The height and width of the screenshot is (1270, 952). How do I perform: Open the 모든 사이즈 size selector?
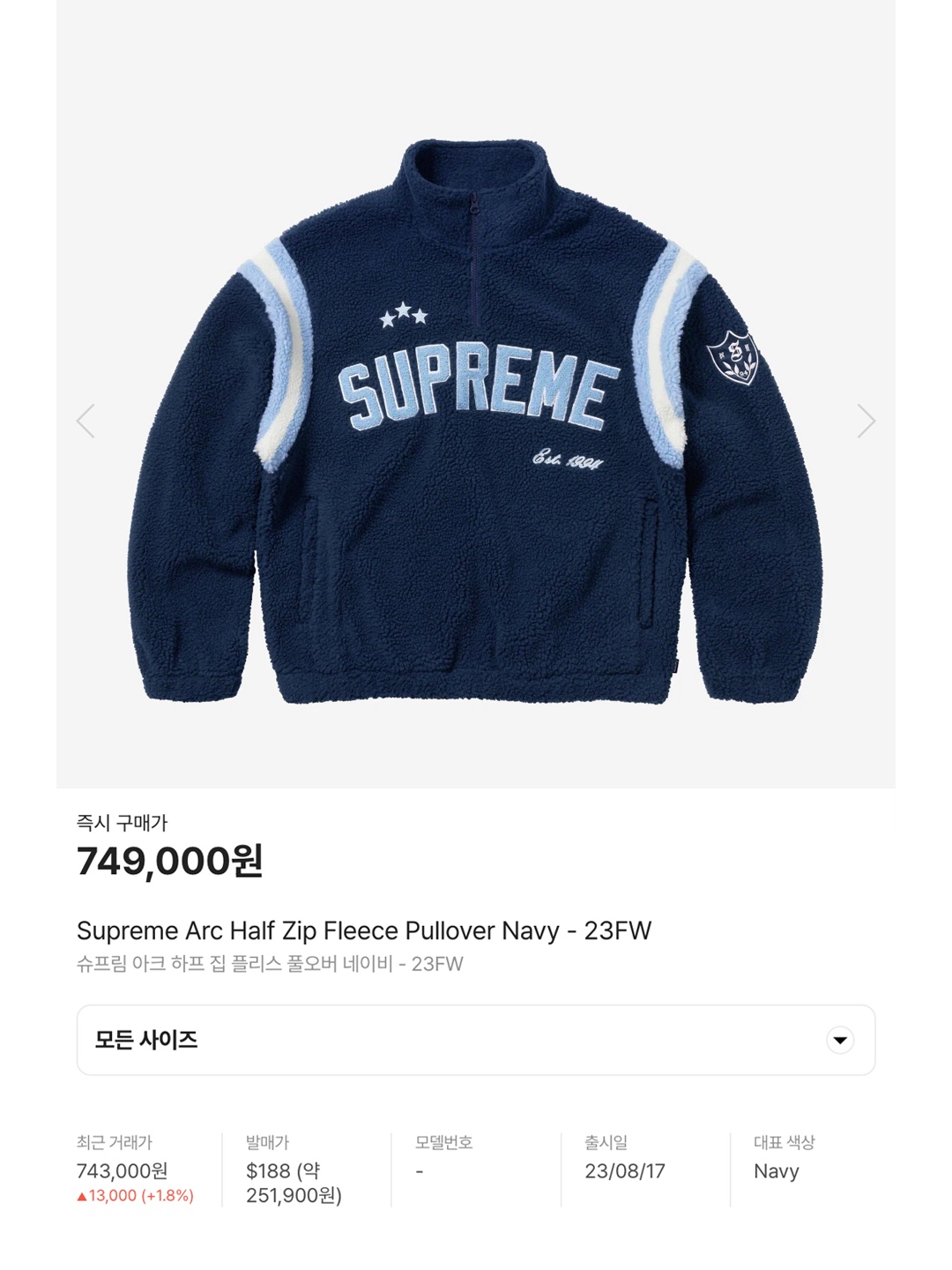click(476, 1041)
